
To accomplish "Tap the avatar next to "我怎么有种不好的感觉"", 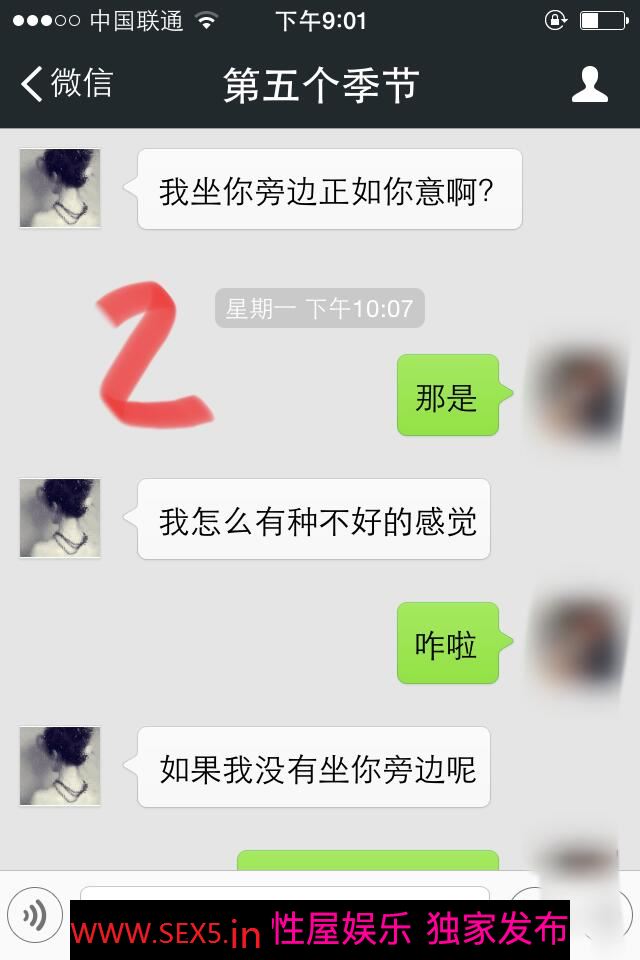I will pyautogui.click(x=60, y=518).
